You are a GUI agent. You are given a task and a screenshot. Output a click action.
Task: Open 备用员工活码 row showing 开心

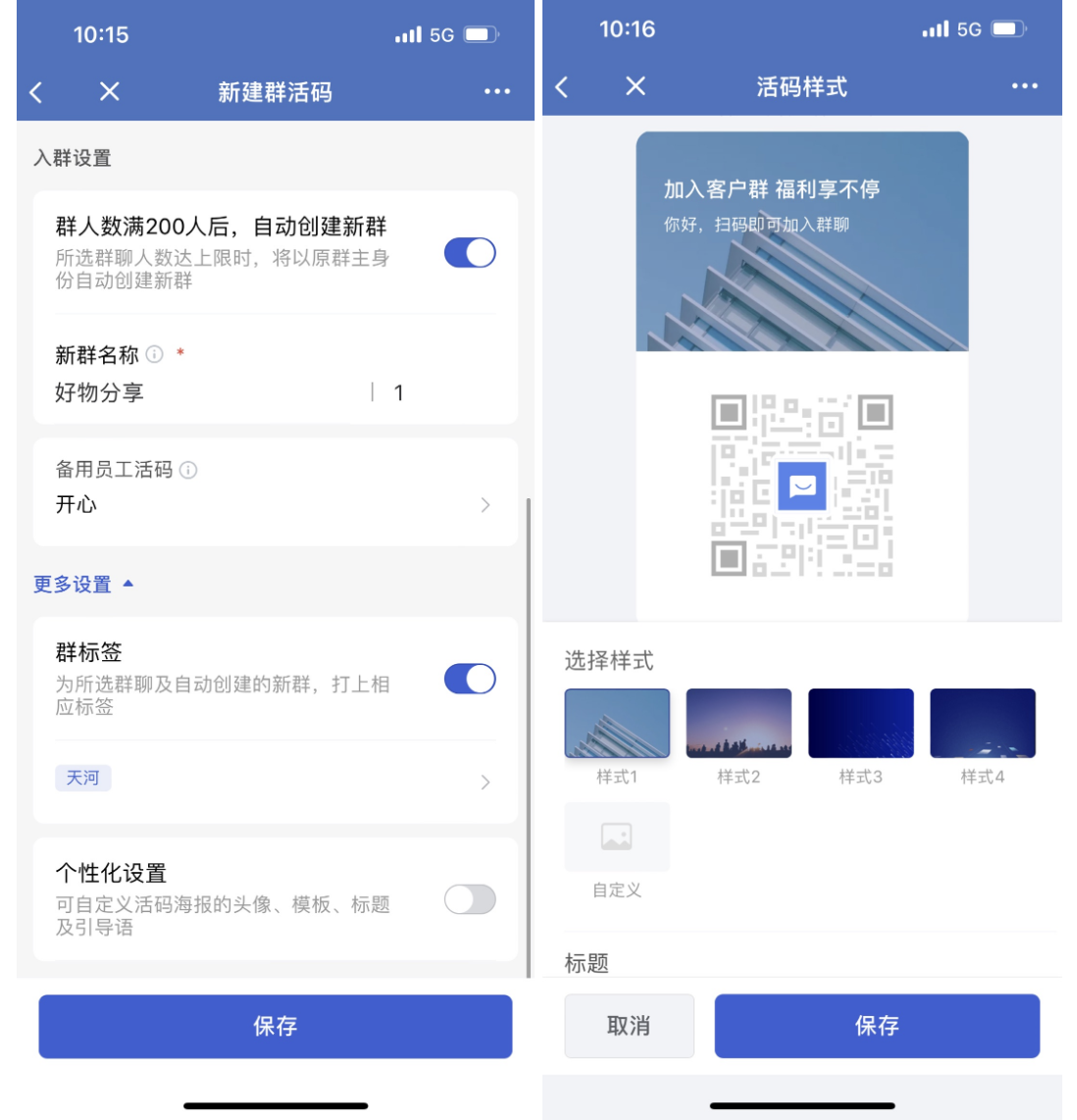[275, 504]
